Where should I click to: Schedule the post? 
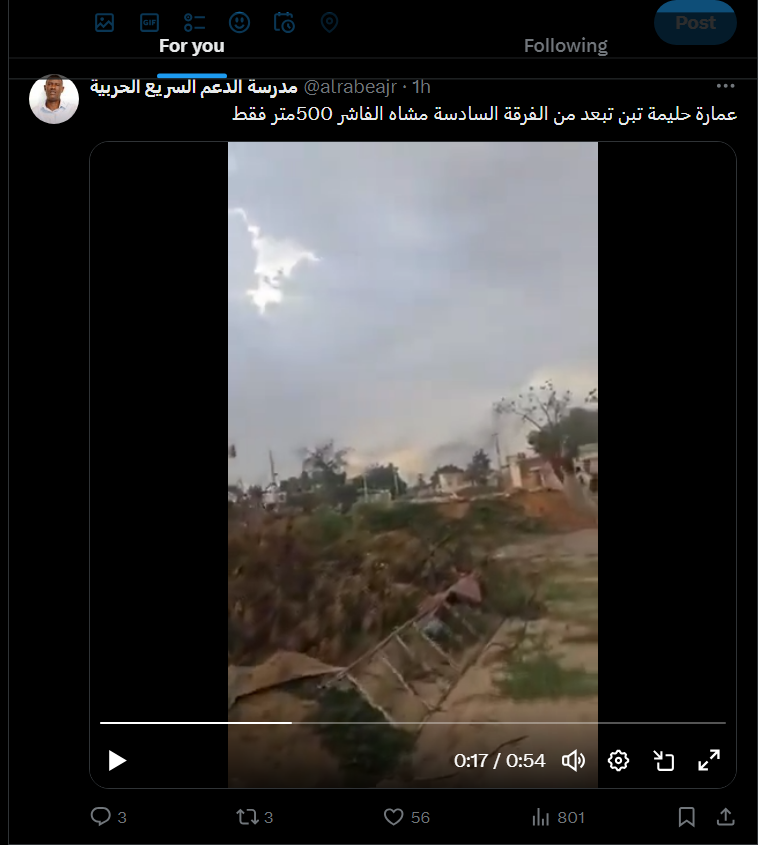pyautogui.click(x=284, y=22)
